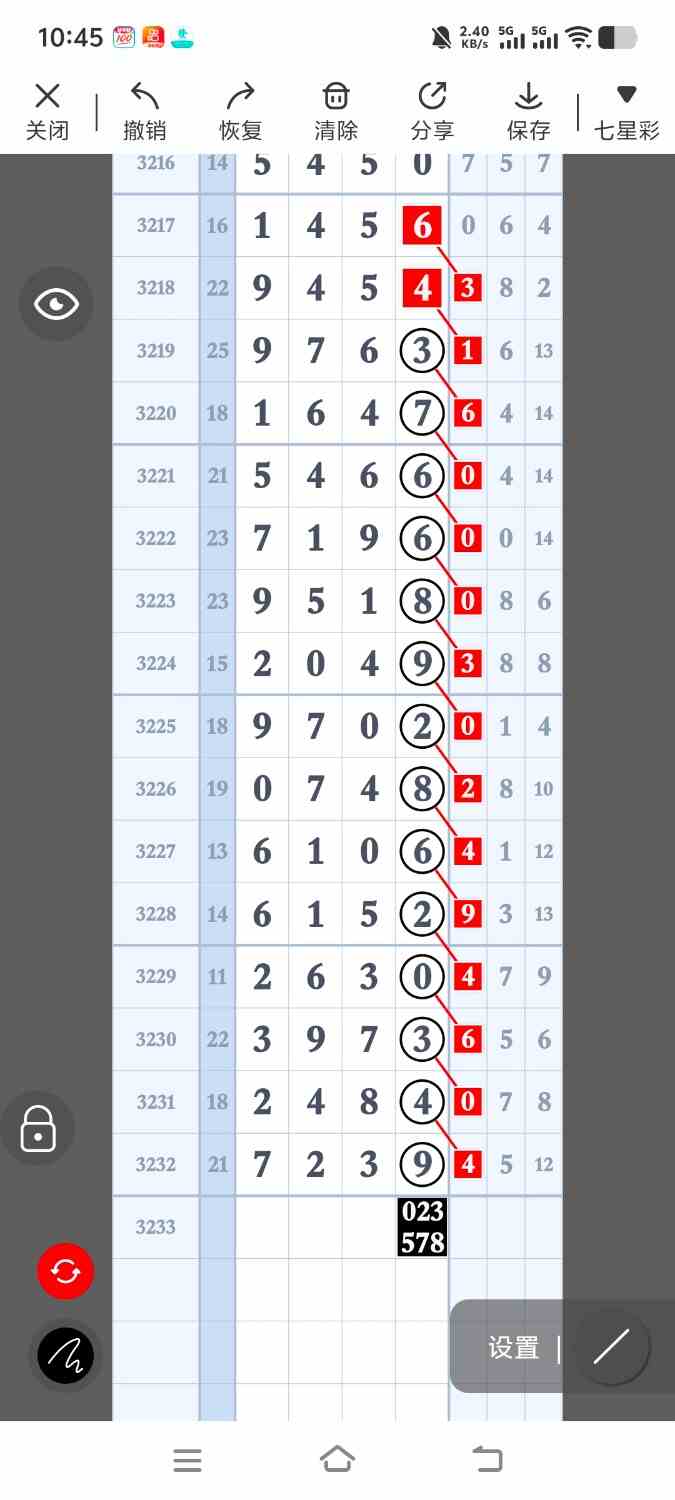Redo the undone action
Screen dimensions: 675x1500
tap(240, 111)
